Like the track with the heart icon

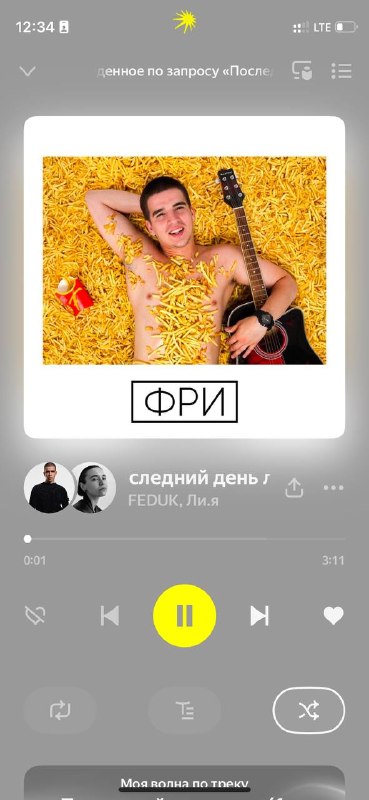[x=334, y=616]
